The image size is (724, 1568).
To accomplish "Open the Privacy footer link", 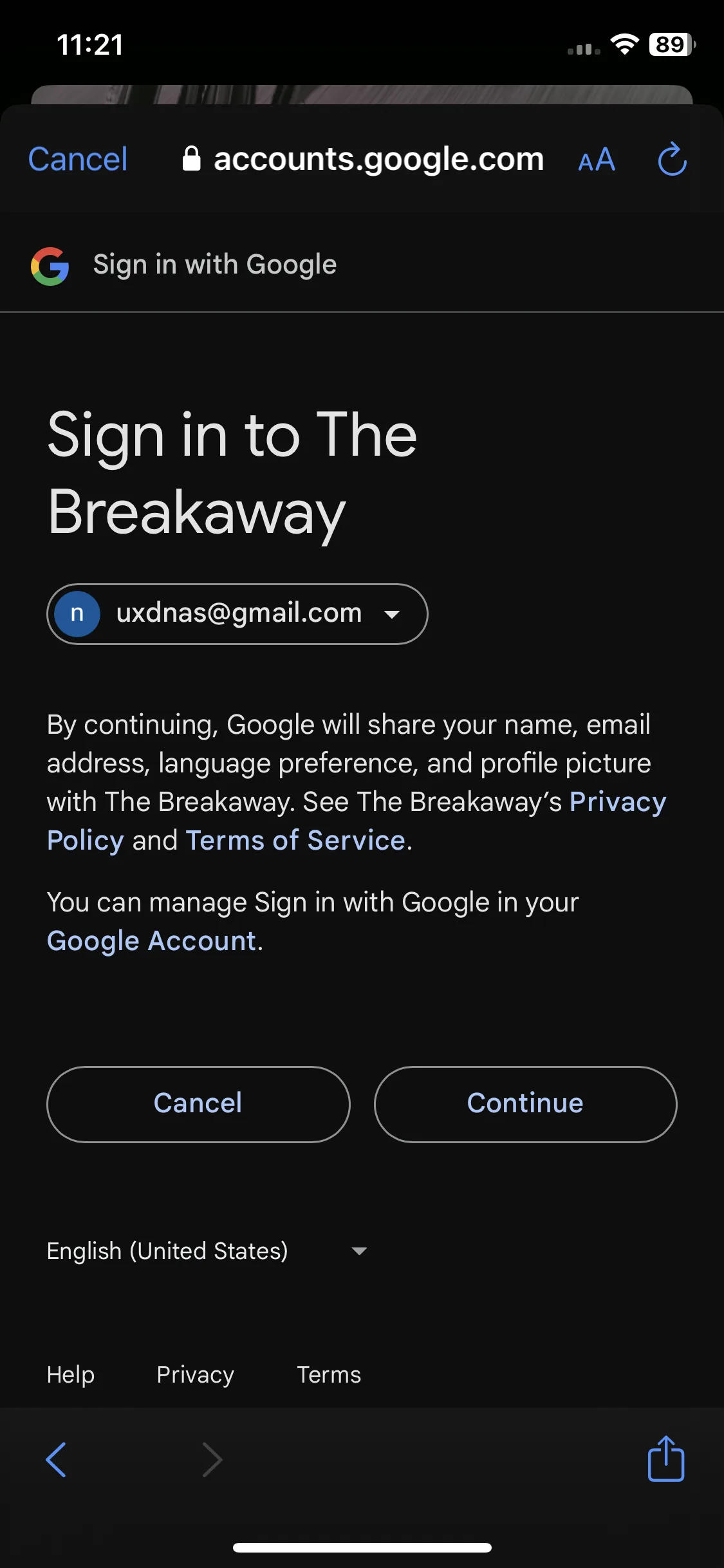I will tap(195, 1374).
